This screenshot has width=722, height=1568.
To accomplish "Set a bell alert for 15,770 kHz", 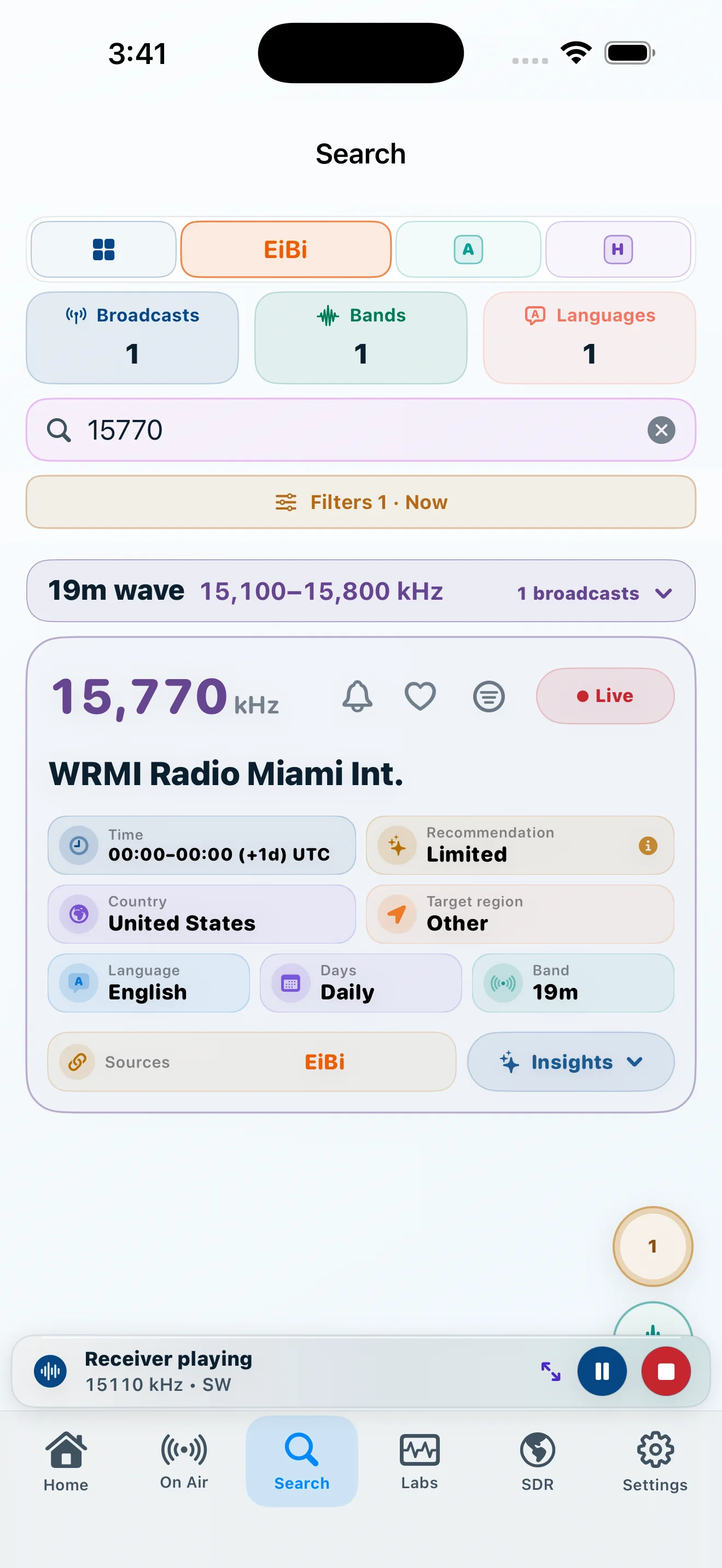I will 357,696.
